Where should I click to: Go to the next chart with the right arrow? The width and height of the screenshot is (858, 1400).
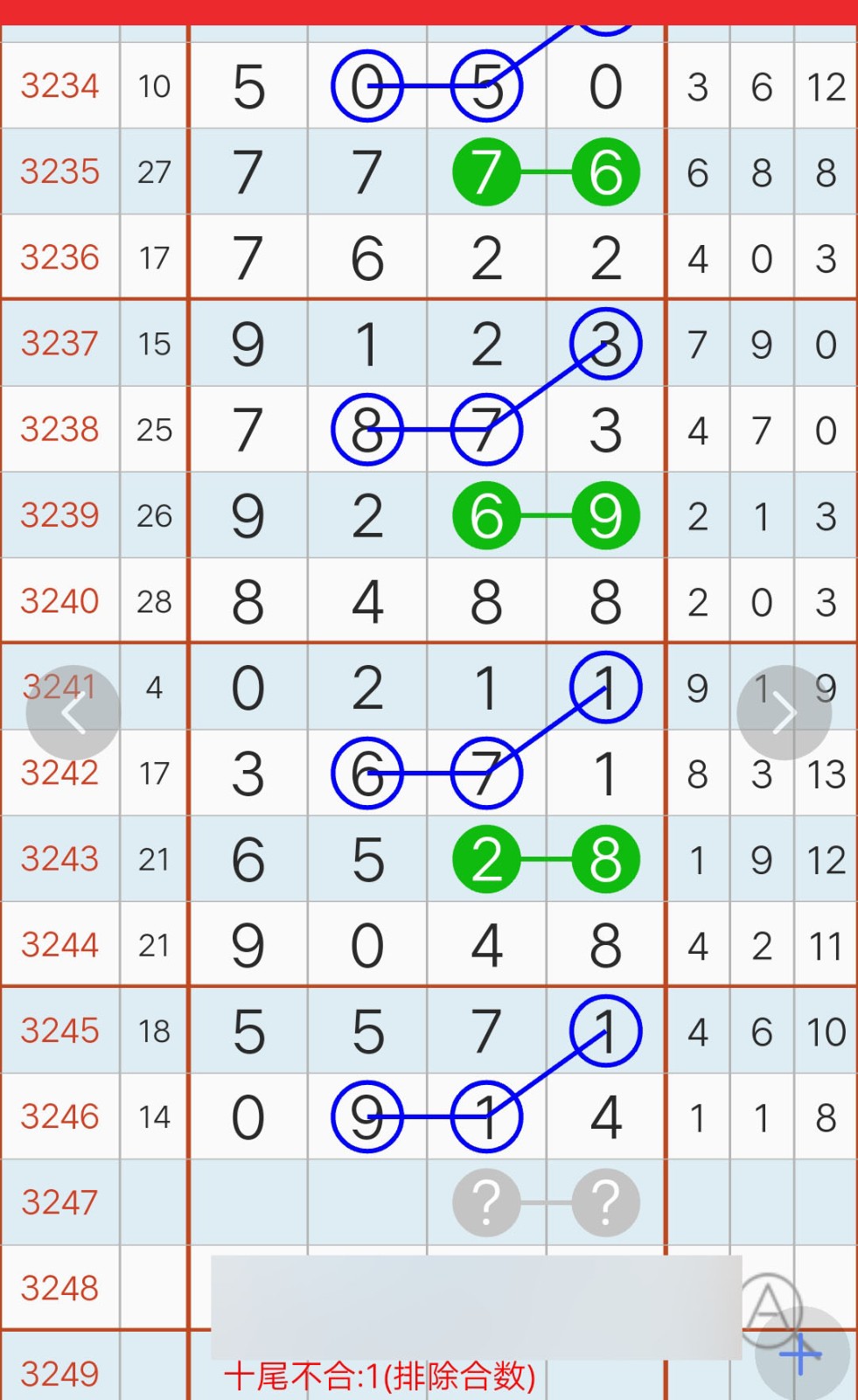click(784, 713)
